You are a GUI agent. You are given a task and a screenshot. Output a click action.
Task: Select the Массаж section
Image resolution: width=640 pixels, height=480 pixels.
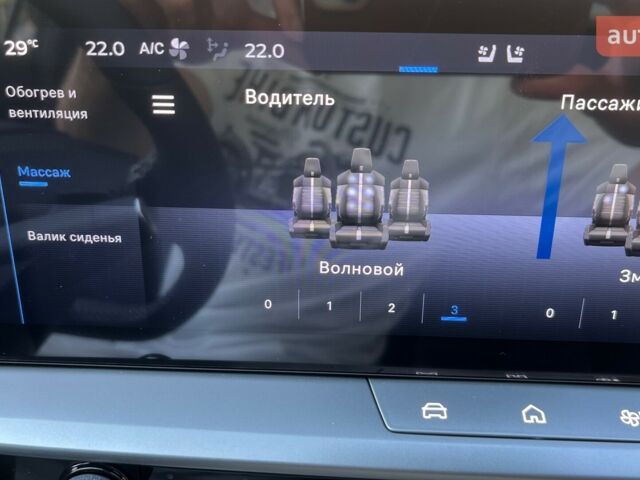click(x=43, y=172)
